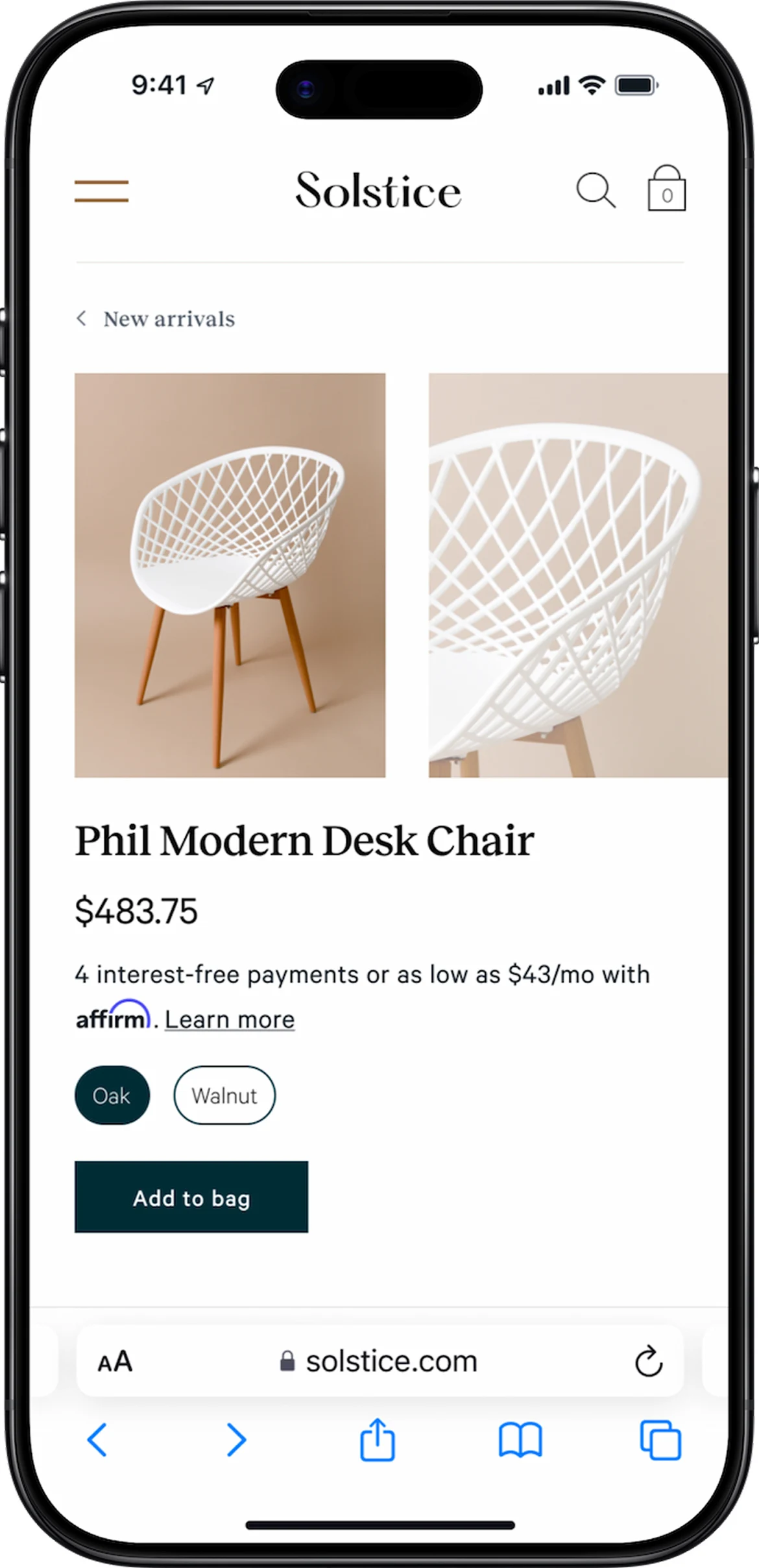Open the hamburger menu
The width and height of the screenshot is (759, 1568).
[101, 191]
